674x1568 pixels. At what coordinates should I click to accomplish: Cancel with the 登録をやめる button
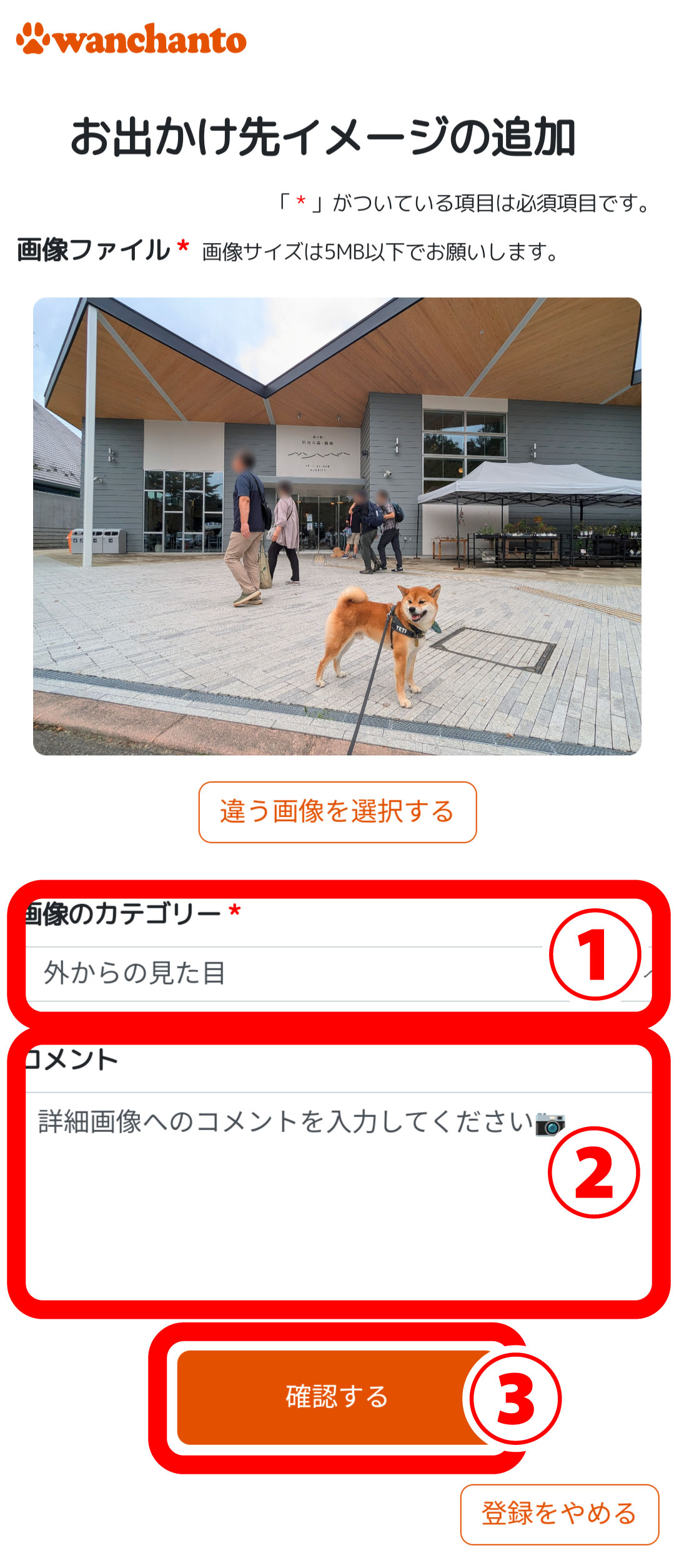coord(559,1514)
